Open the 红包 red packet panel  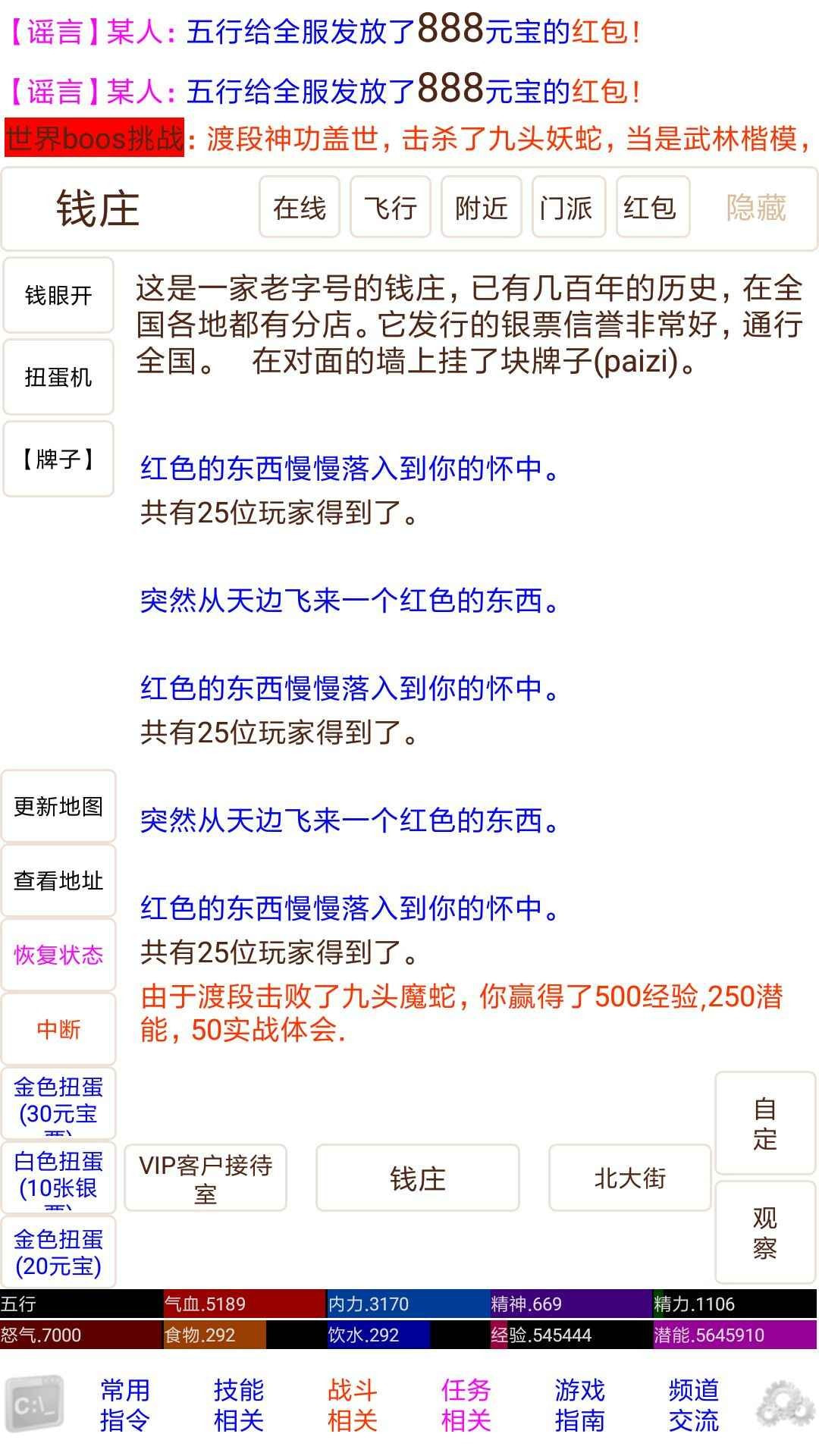[652, 207]
